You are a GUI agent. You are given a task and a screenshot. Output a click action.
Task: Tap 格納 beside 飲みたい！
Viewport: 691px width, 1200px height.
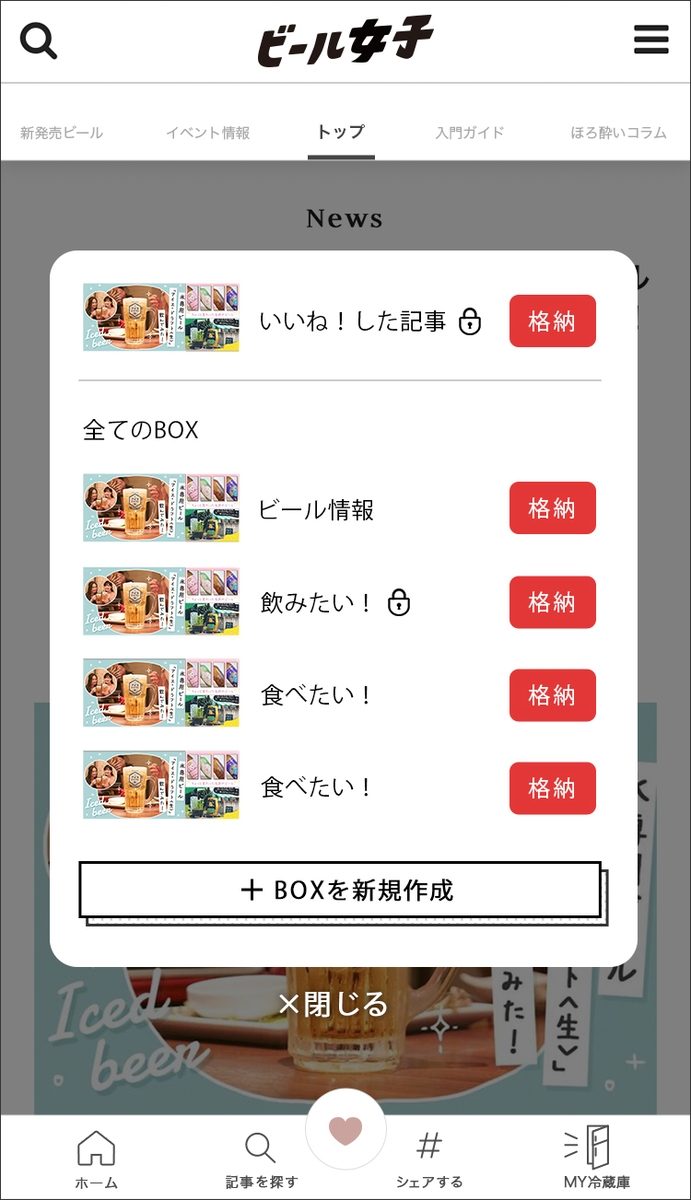tap(552, 602)
